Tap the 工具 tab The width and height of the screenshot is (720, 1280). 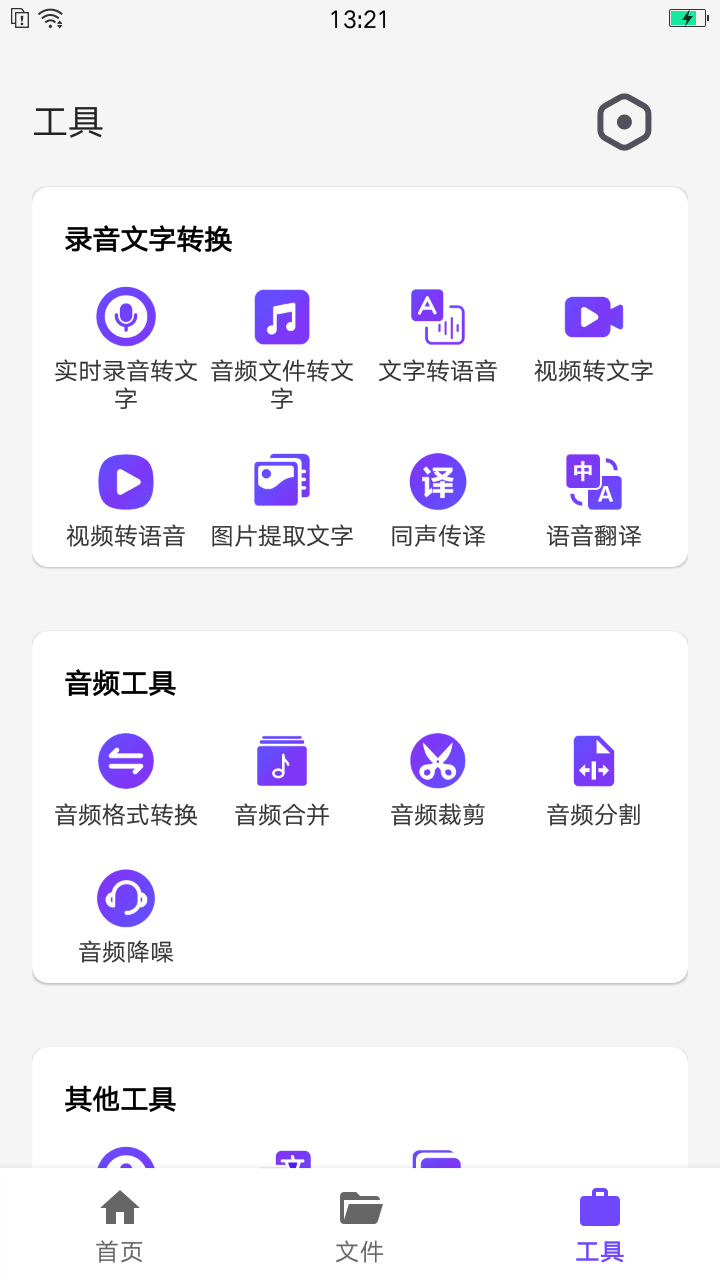(x=600, y=1224)
